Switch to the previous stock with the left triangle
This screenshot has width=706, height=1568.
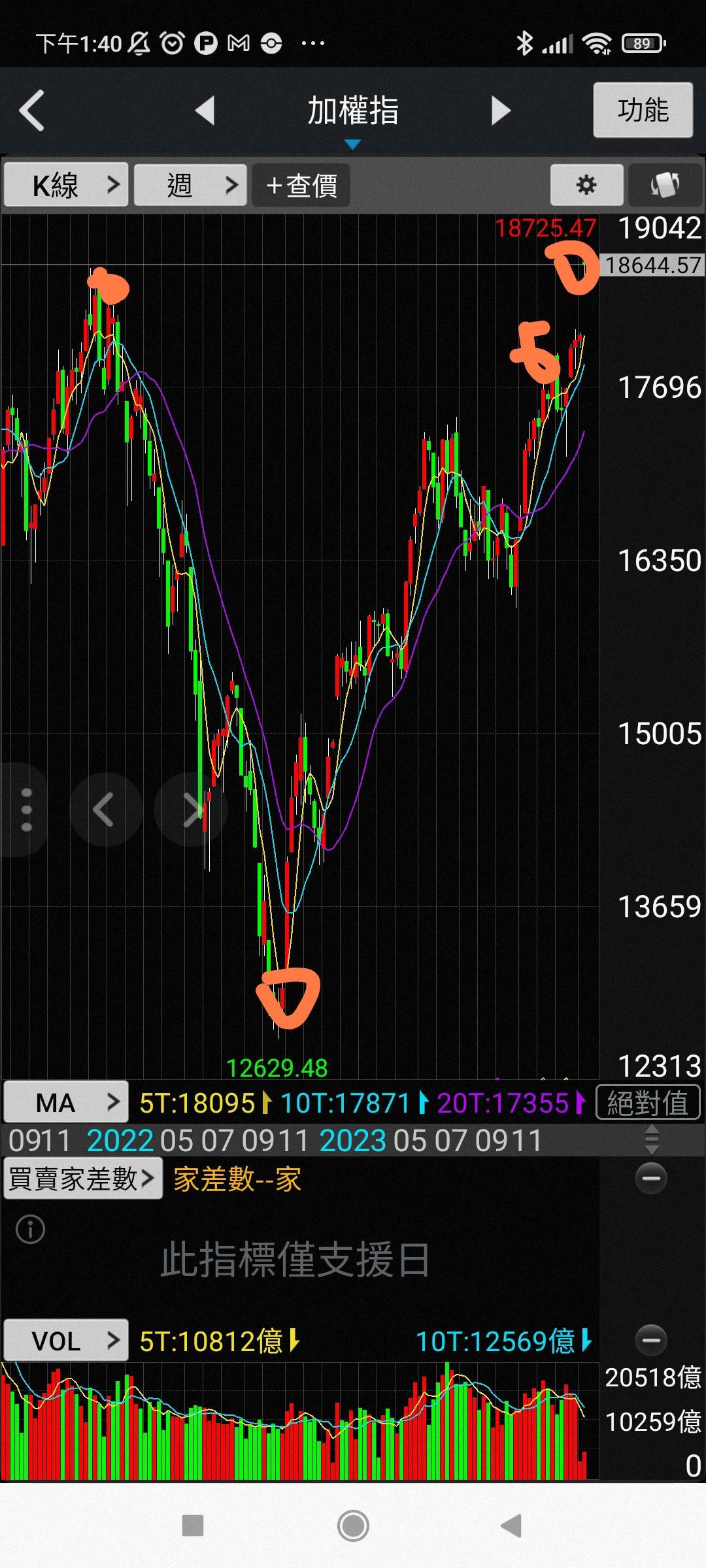pyautogui.click(x=205, y=110)
